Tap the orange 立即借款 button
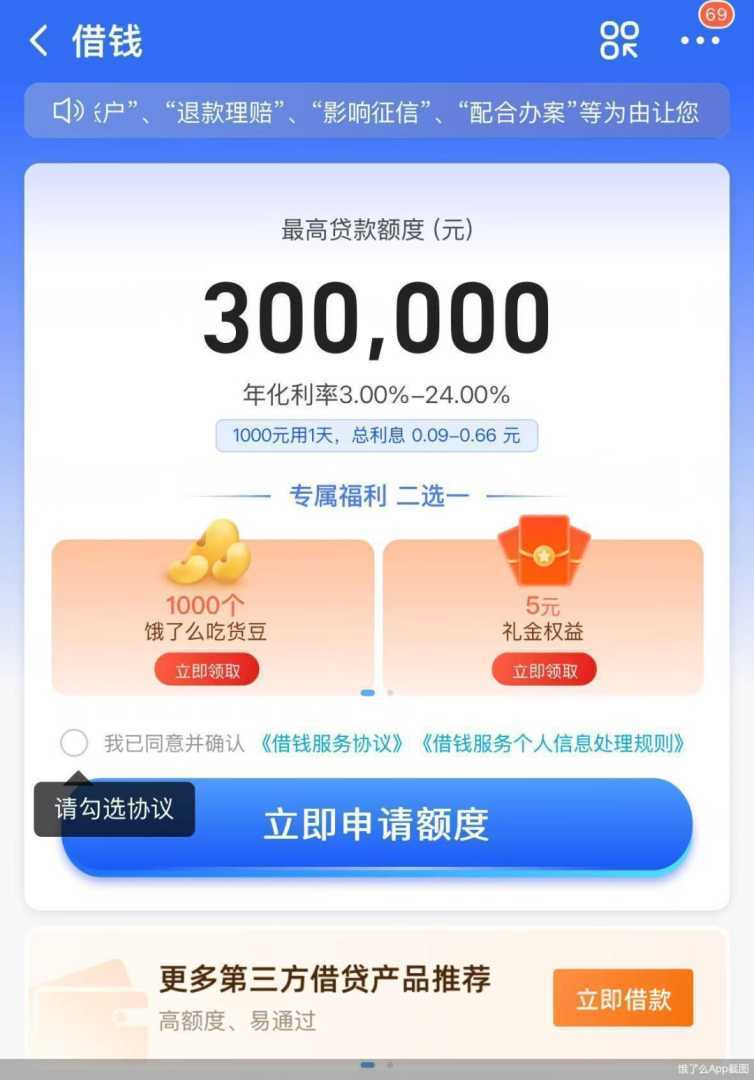Viewport: 754px width, 1080px height. tap(622, 998)
